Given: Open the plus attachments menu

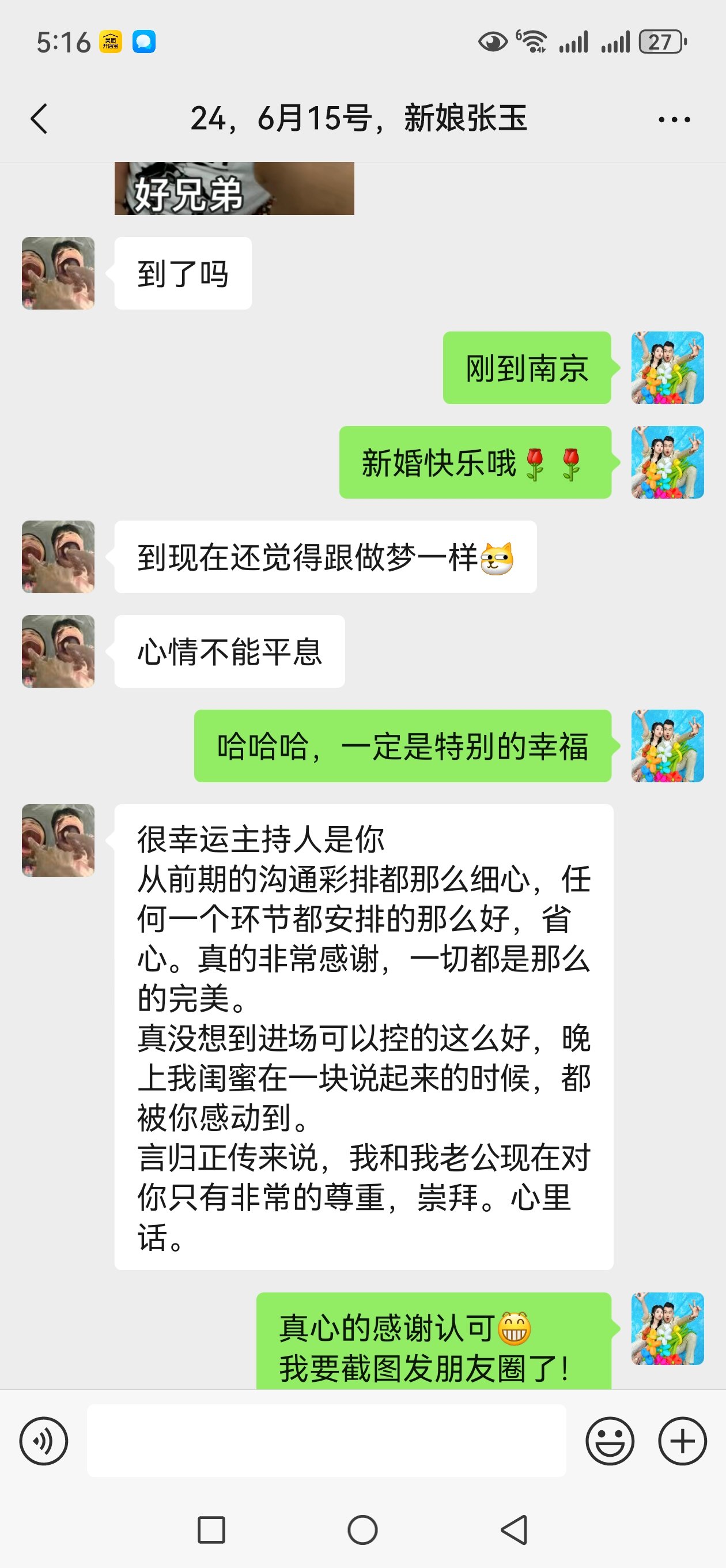Looking at the screenshot, I should coord(682,1441).
